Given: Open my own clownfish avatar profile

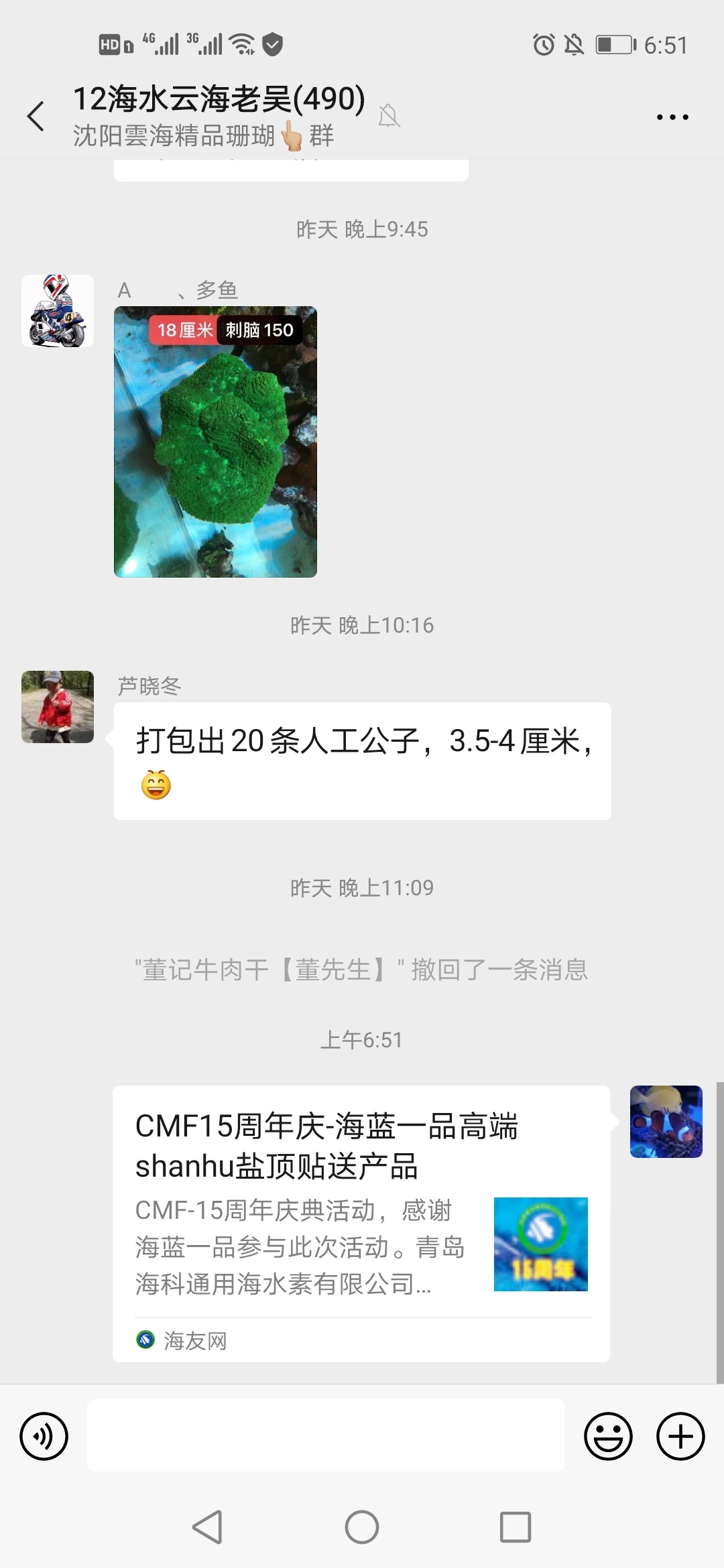Looking at the screenshot, I should click(666, 1122).
